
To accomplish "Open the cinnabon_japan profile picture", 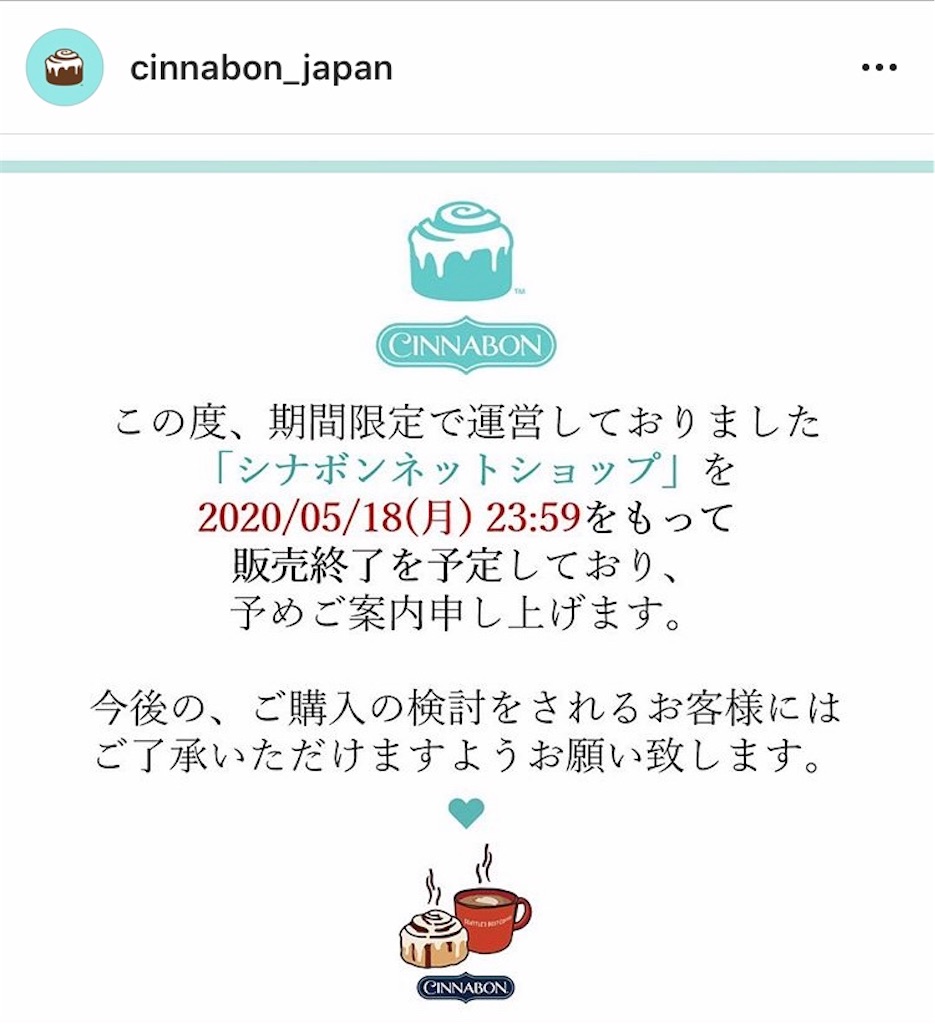I will pyautogui.click(x=64, y=67).
